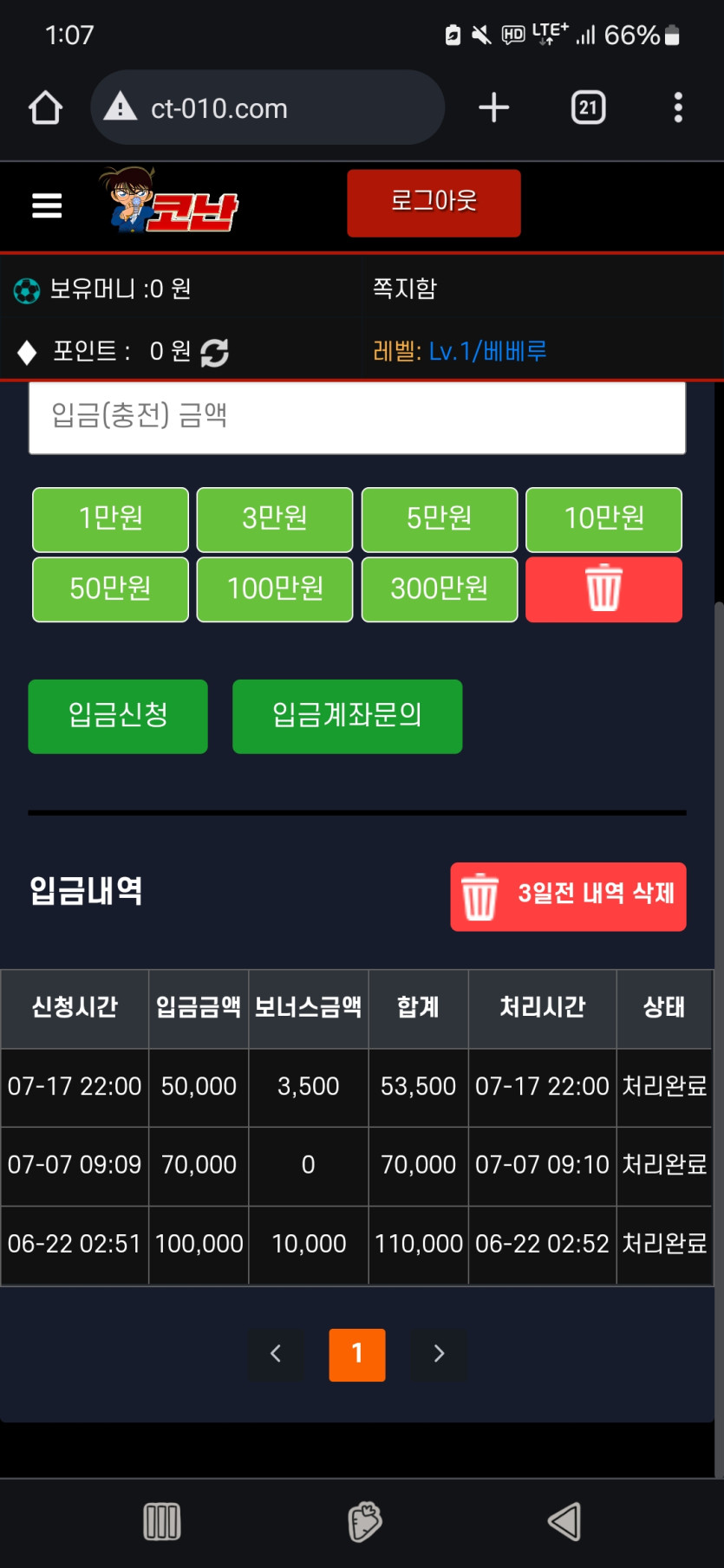This screenshot has height=1568, width=724.
Task: Tap the 로그아웃 logout button
Action: pyautogui.click(x=434, y=203)
